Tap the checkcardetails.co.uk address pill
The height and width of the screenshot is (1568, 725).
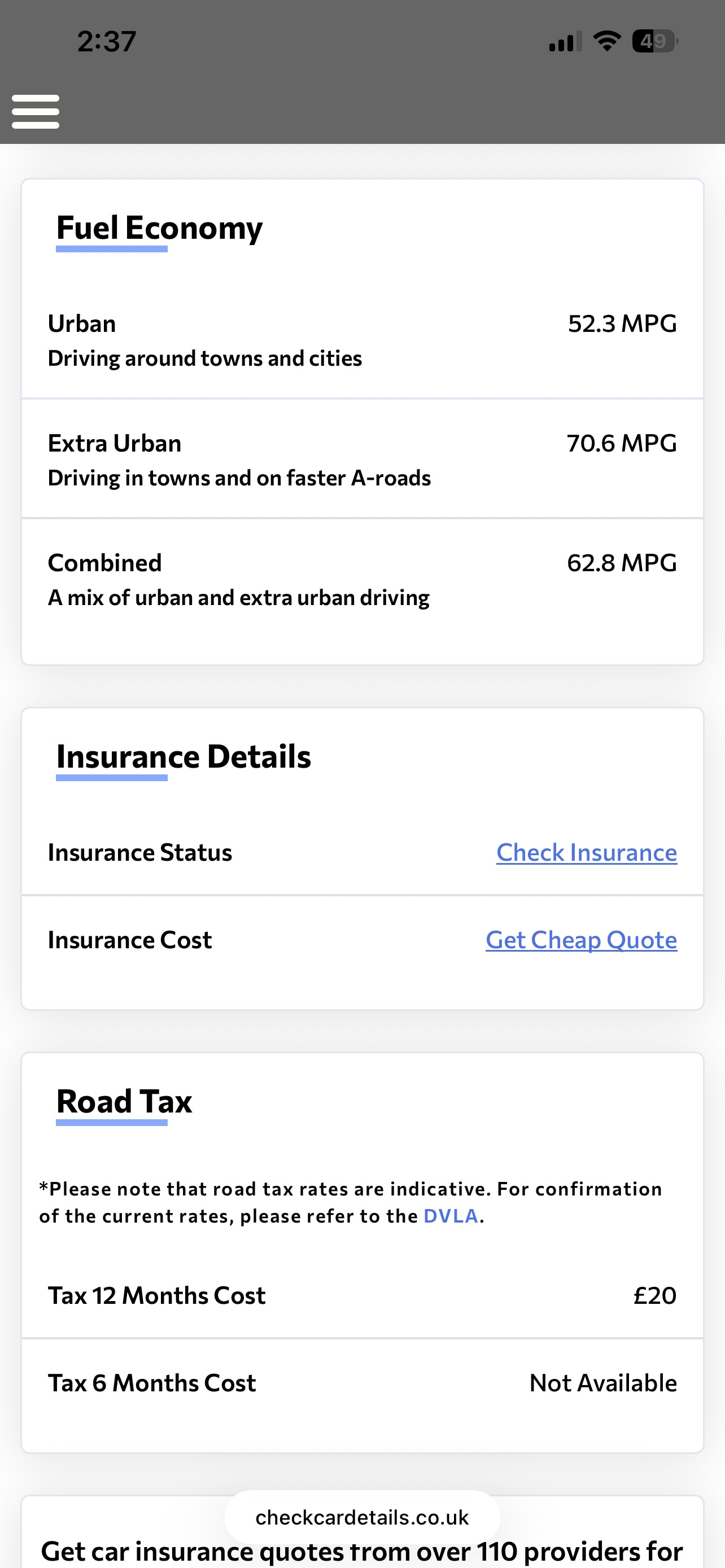[362, 1517]
